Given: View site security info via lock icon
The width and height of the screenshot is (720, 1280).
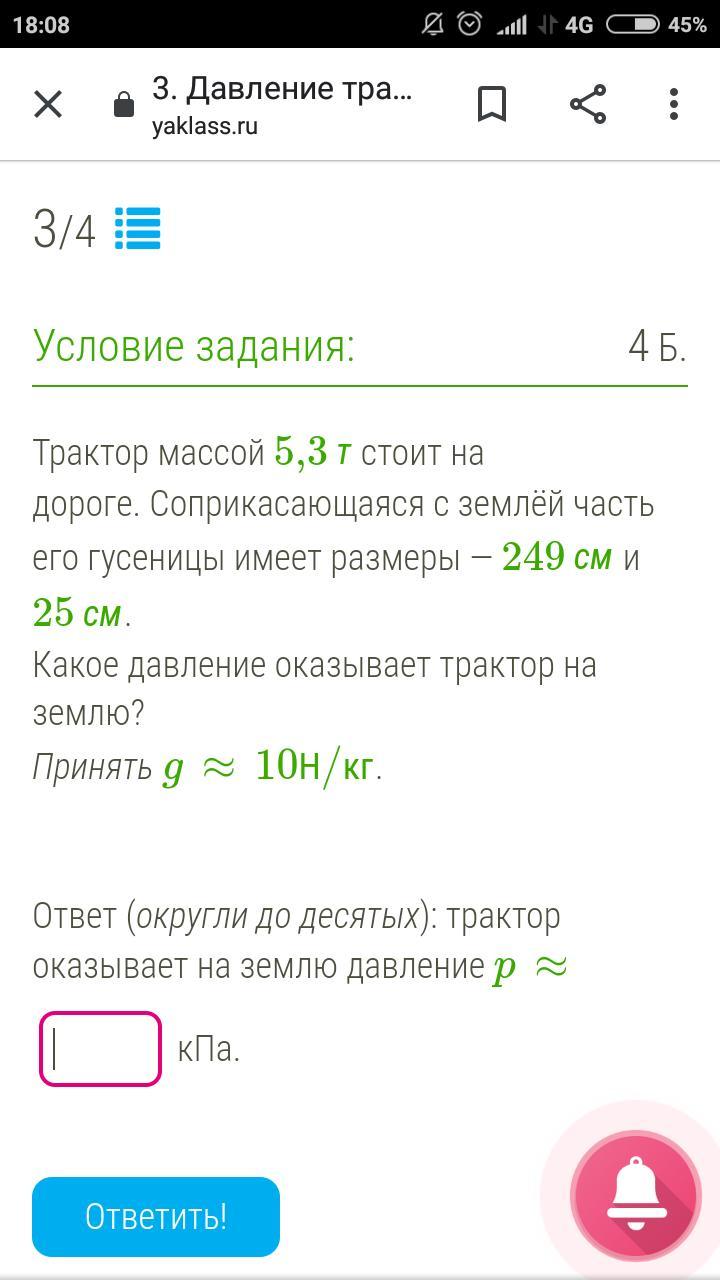Looking at the screenshot, I should point(124,104).
